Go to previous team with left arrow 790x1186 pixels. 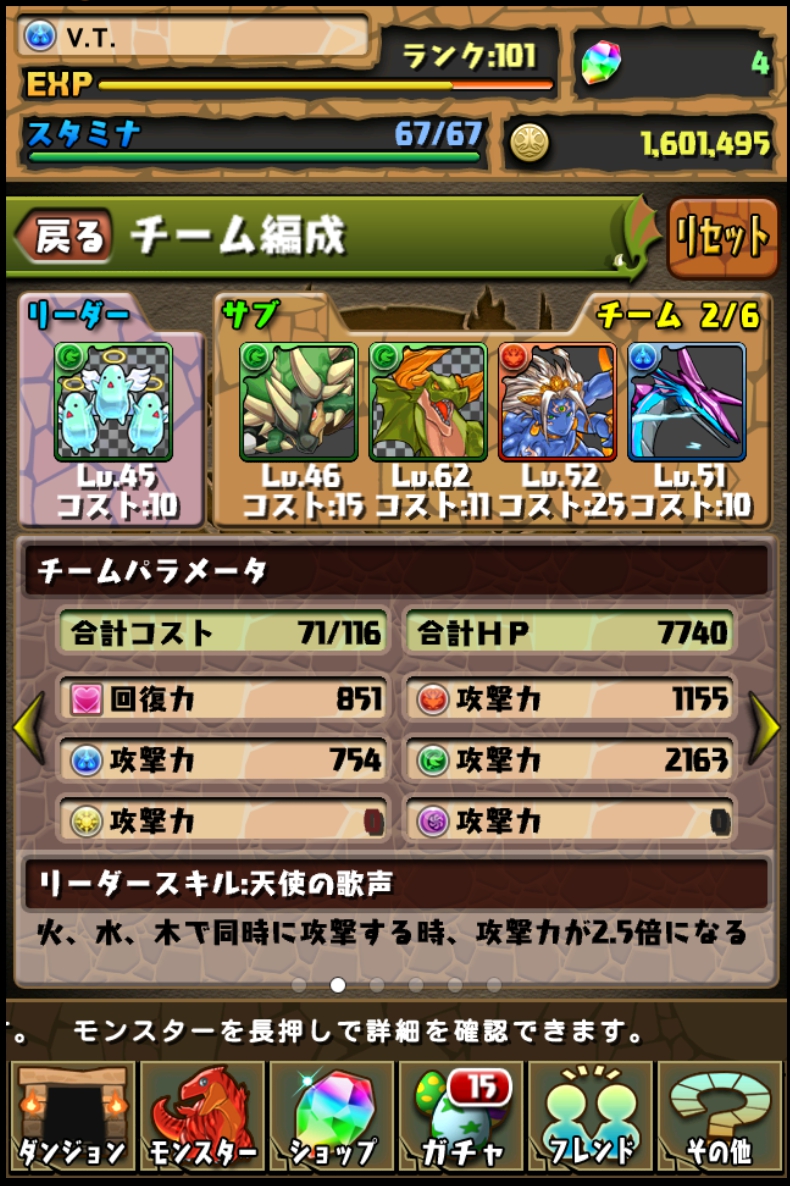click(27, 728)
